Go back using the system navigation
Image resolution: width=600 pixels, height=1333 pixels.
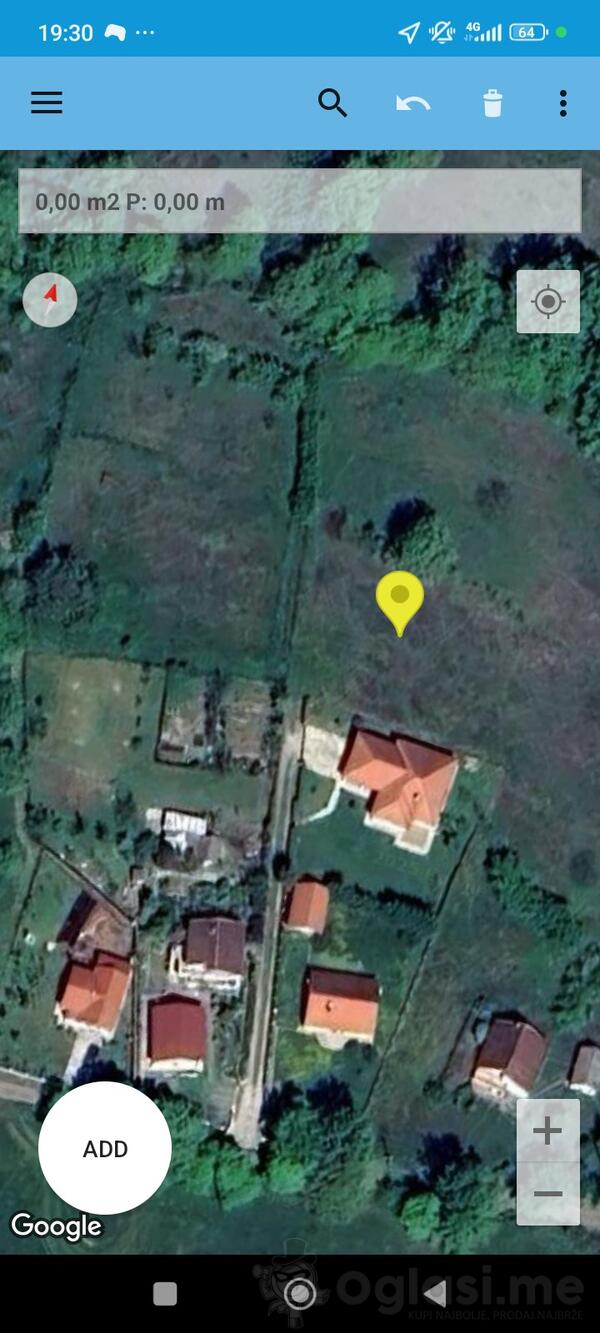click(x=435, y=1293)
